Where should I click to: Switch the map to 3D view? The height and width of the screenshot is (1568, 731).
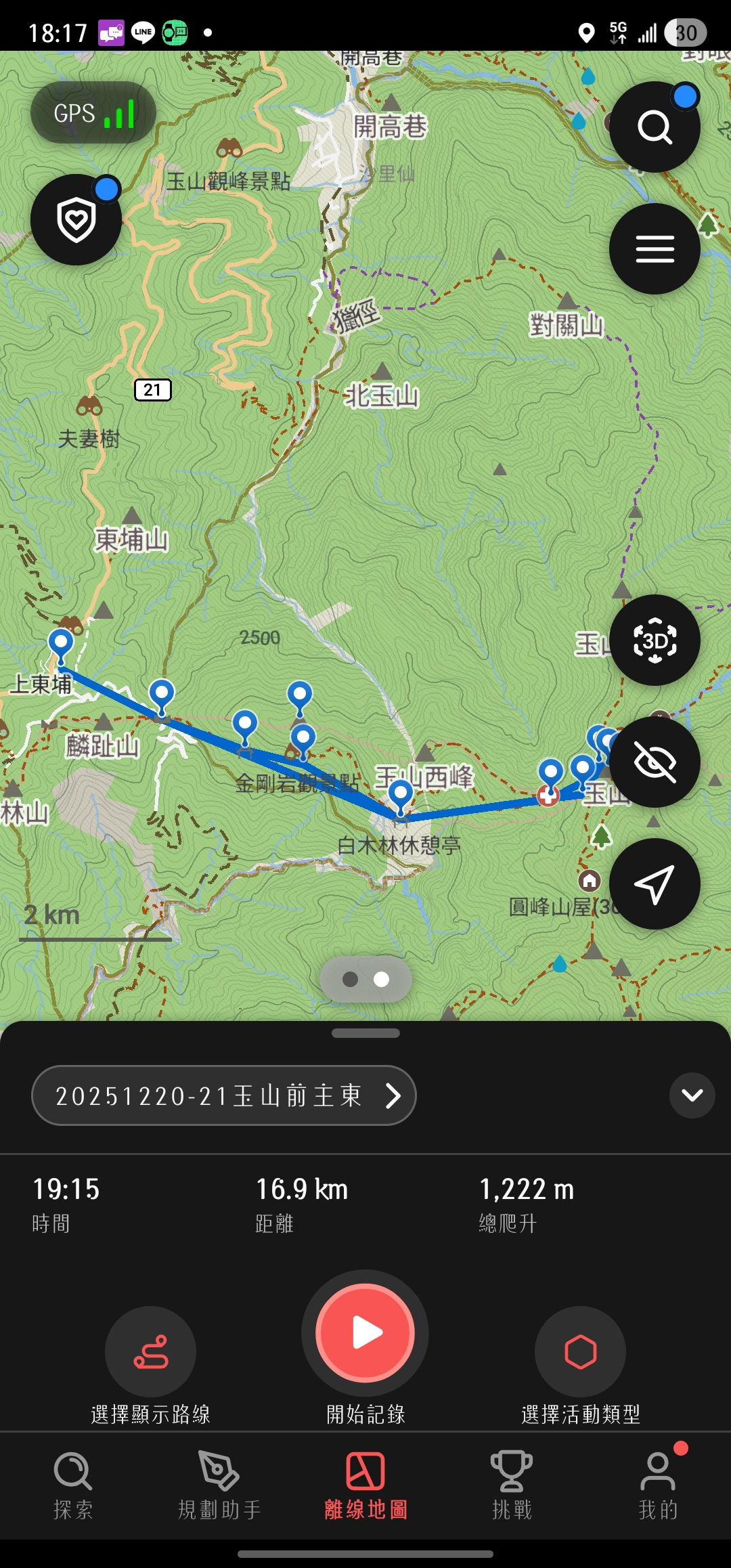pyautogui.click(x=655, y=640)
